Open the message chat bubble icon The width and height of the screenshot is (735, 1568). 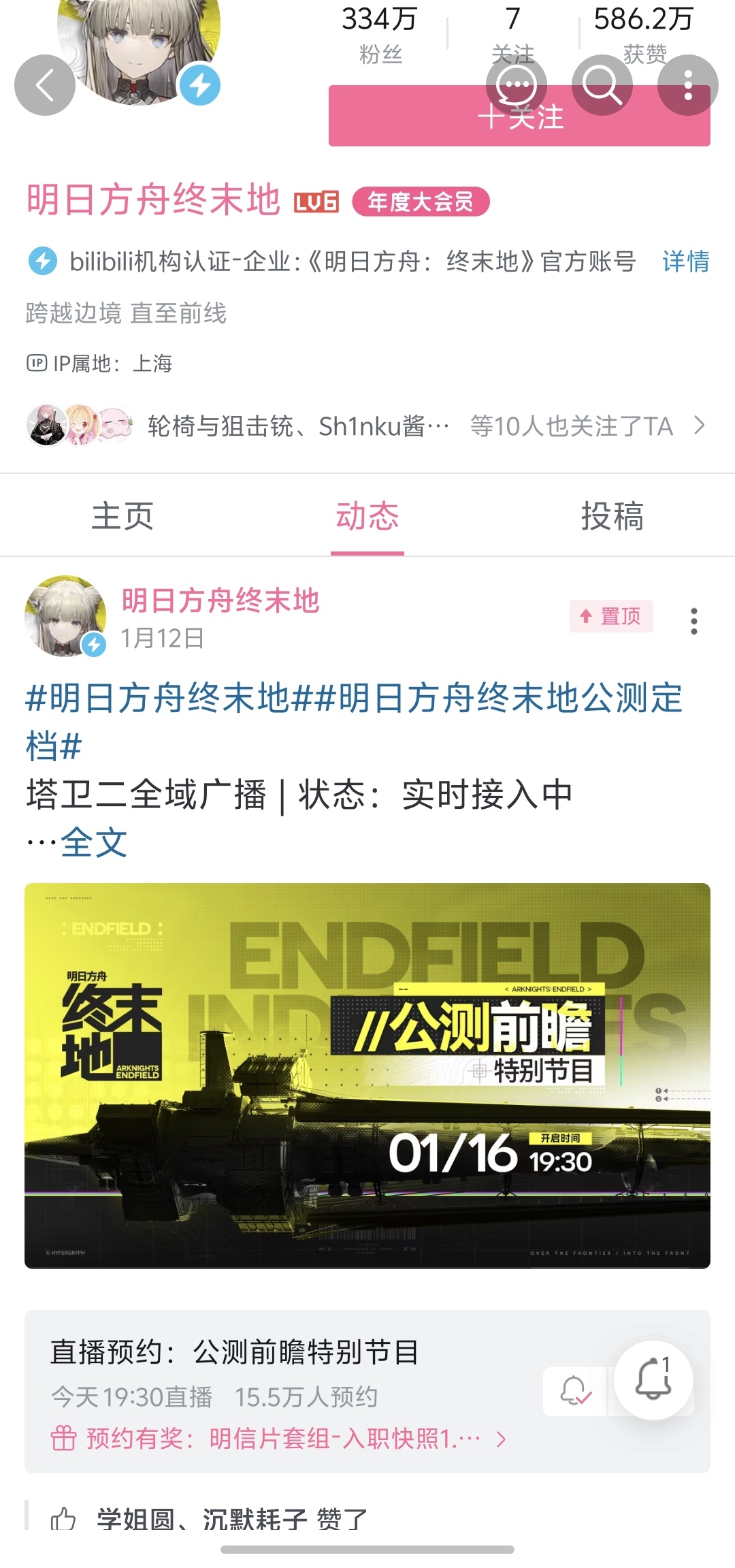pos(517,85)
